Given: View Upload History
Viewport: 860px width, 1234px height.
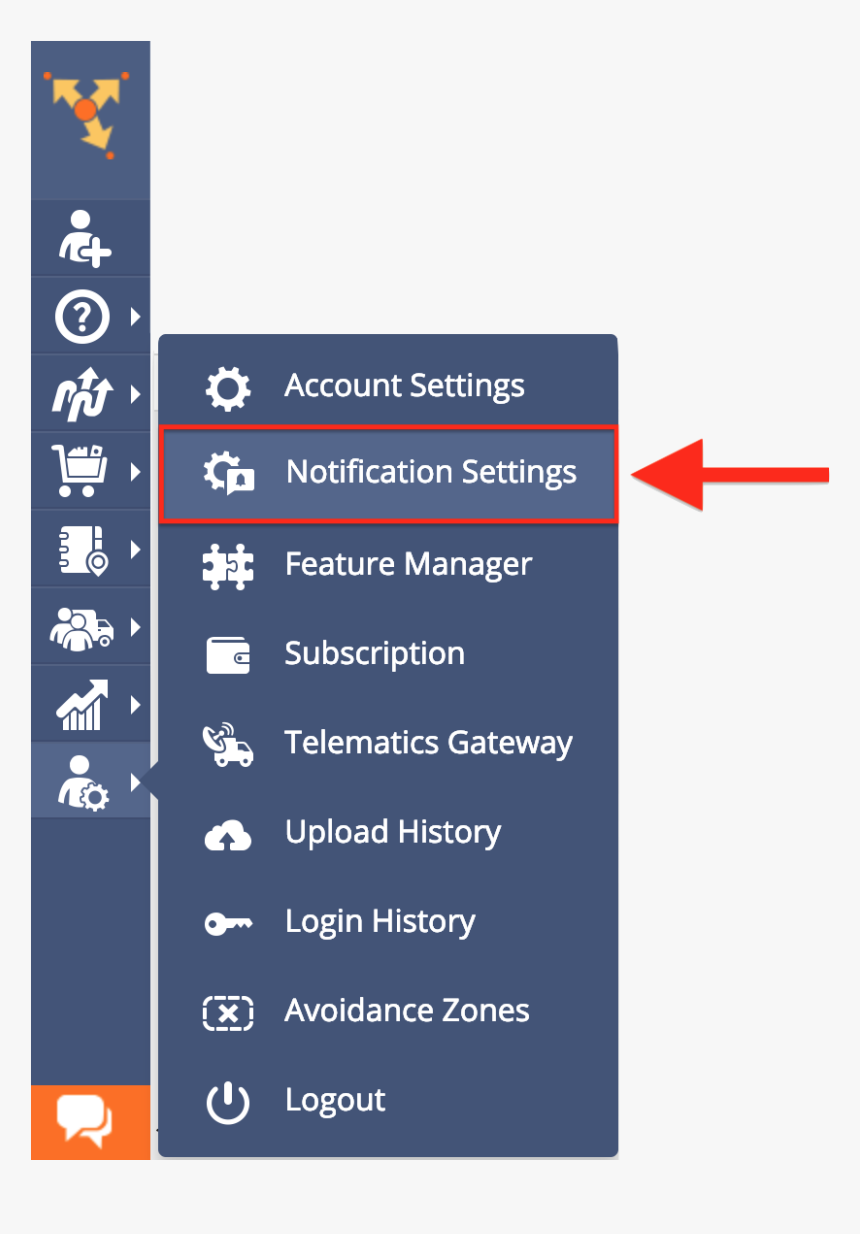Looking at the screenshot, I should click(x=388, y=833).
